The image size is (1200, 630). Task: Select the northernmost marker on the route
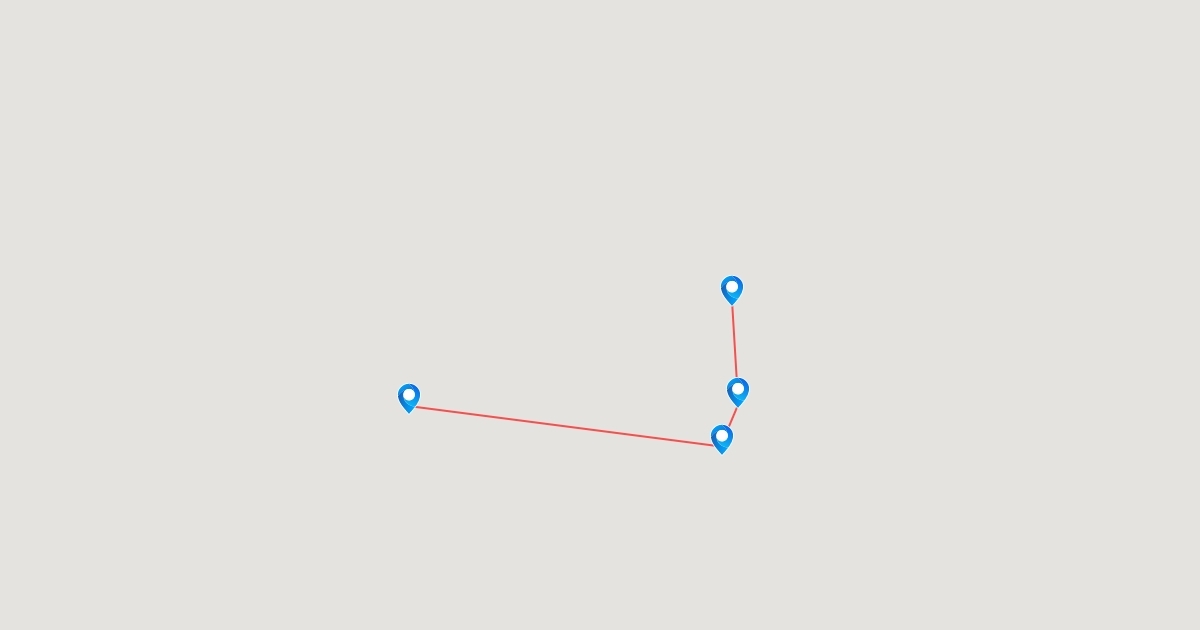click(x=732, y=290)
